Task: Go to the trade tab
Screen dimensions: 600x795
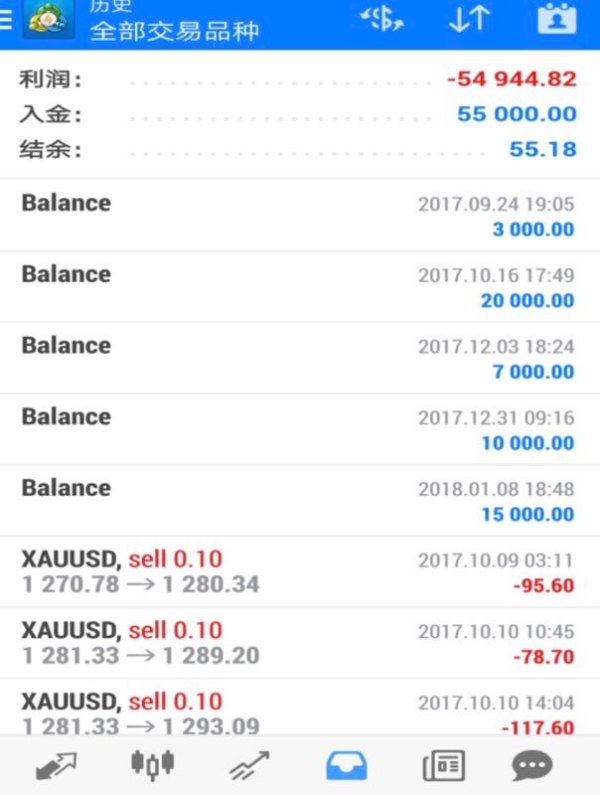Action: tap(248, 766)
